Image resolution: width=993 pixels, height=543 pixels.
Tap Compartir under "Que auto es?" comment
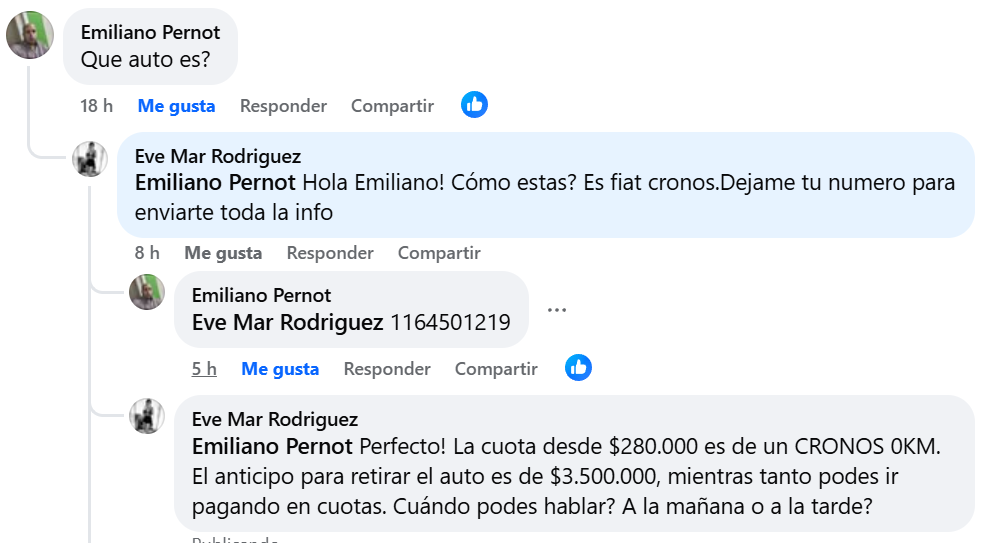pos(392,105)
